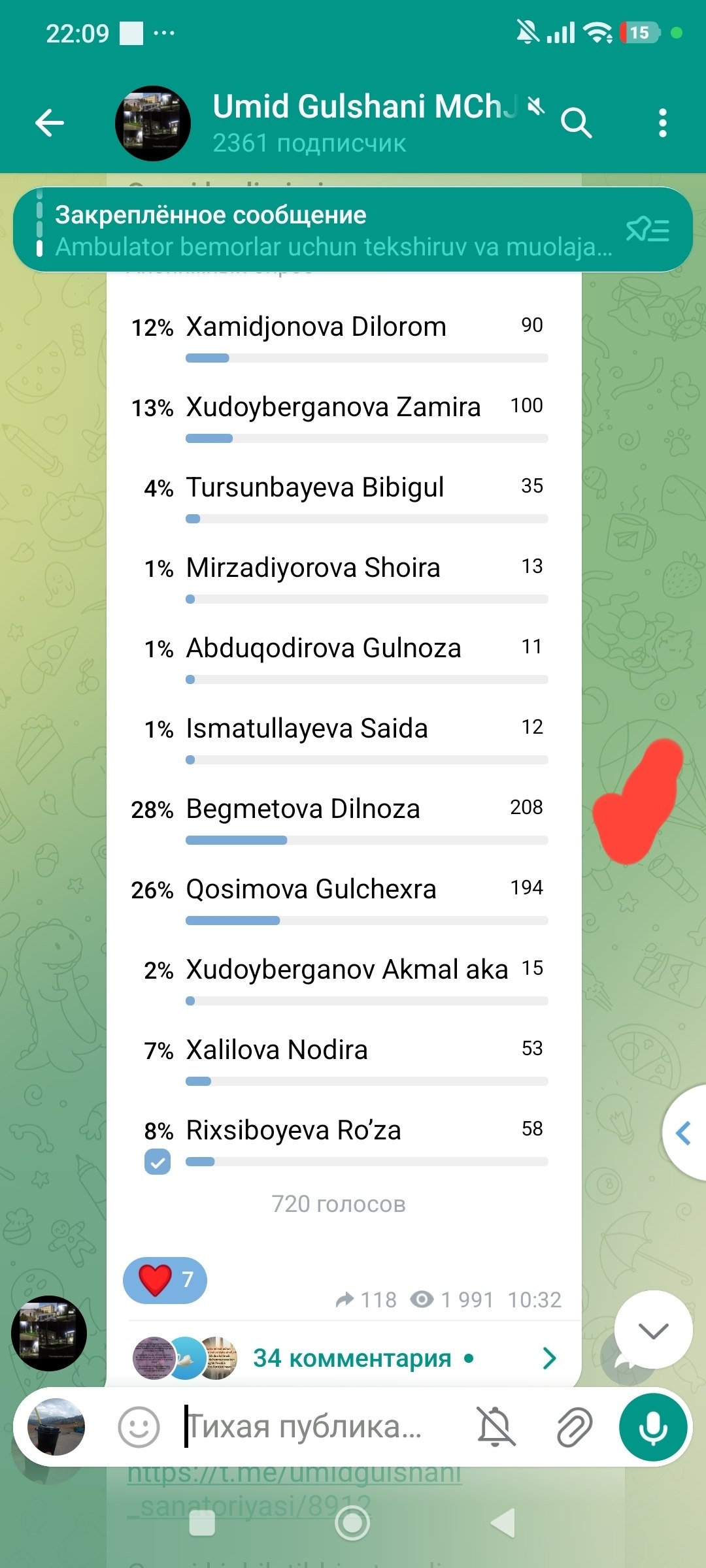706x1568 pixels.
Task: Toggle silent broadcast notifications
Action: (496, 1427)
